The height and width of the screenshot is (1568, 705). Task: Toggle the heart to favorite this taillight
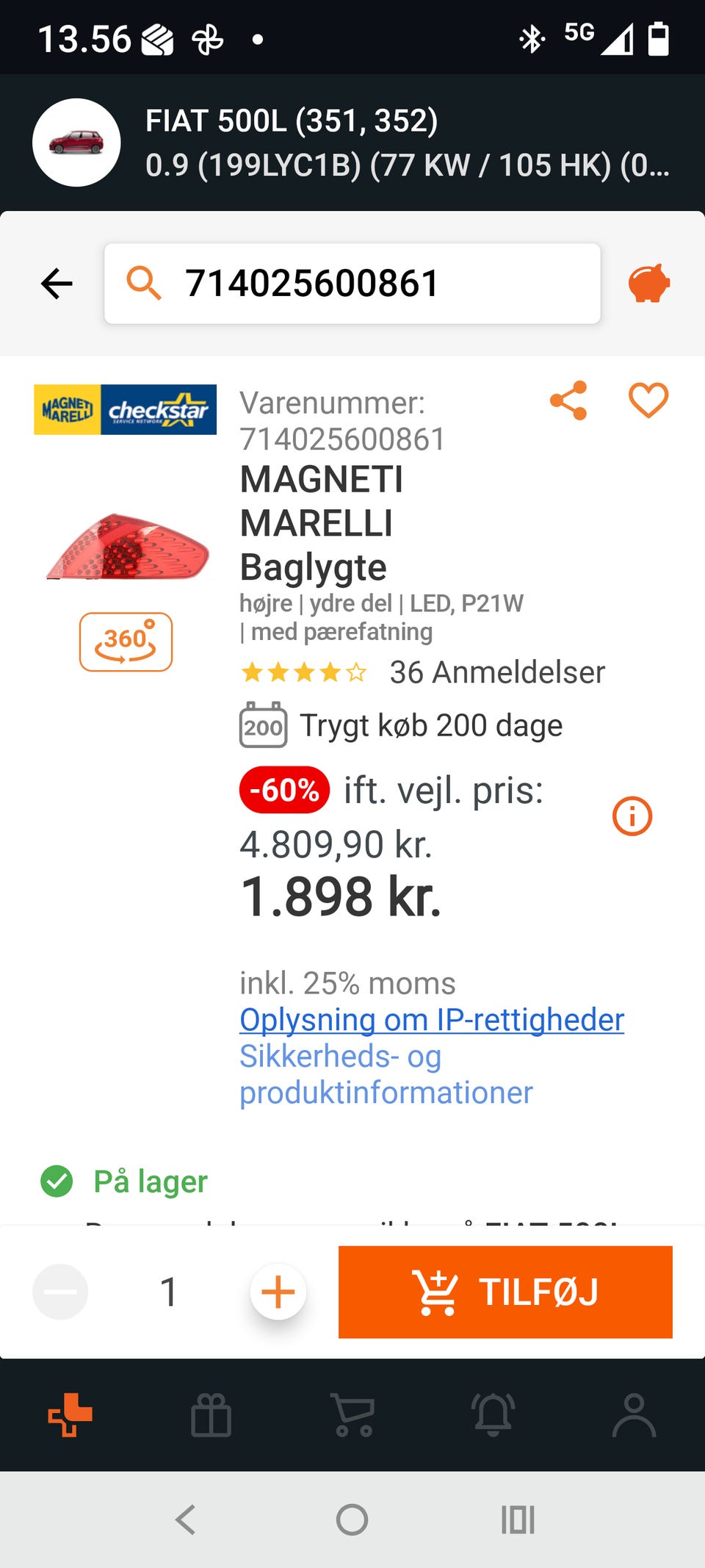coord(647,400)
